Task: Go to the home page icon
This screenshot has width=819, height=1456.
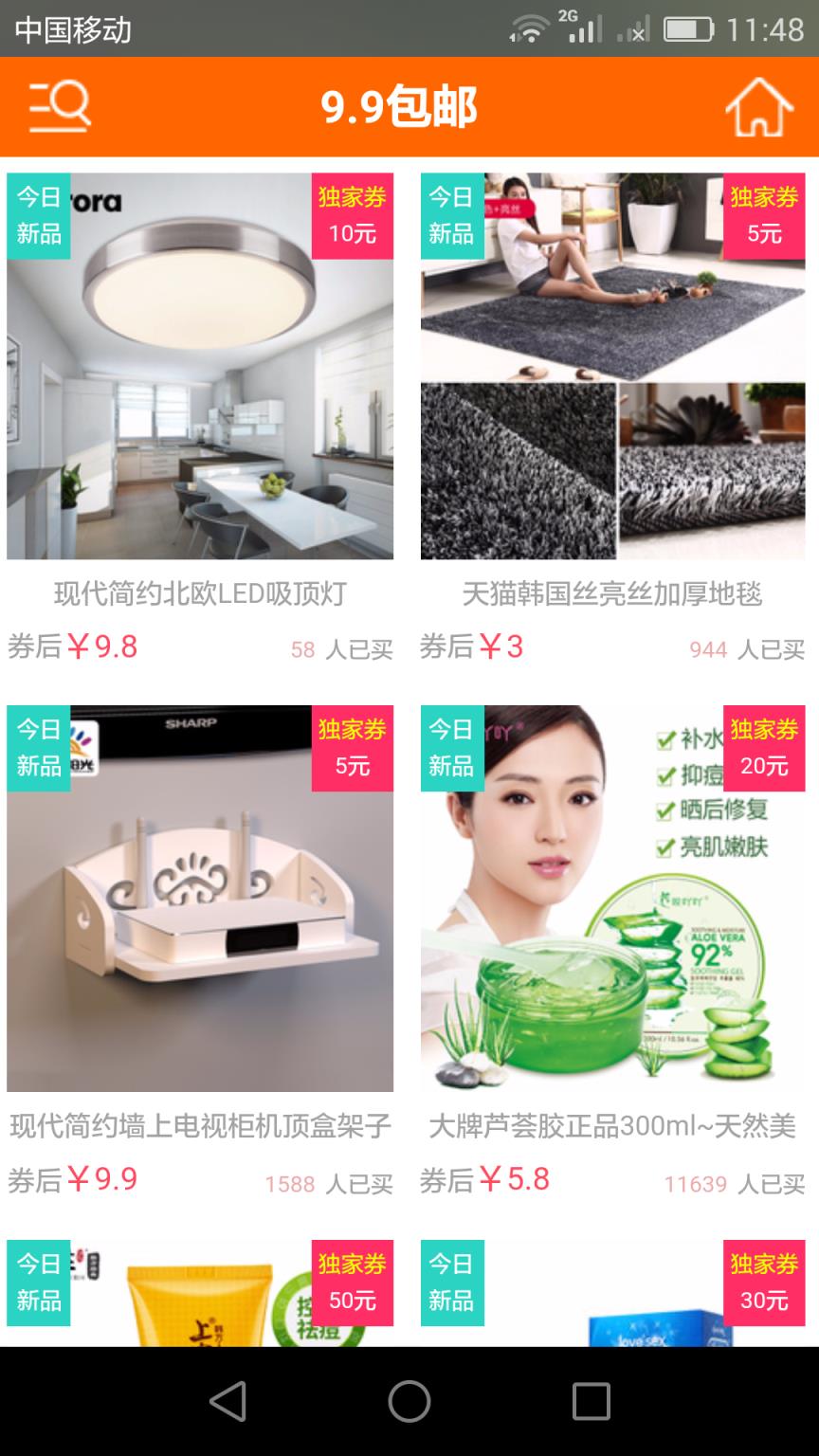Action: pyautogui.click(x=759, y=107)
